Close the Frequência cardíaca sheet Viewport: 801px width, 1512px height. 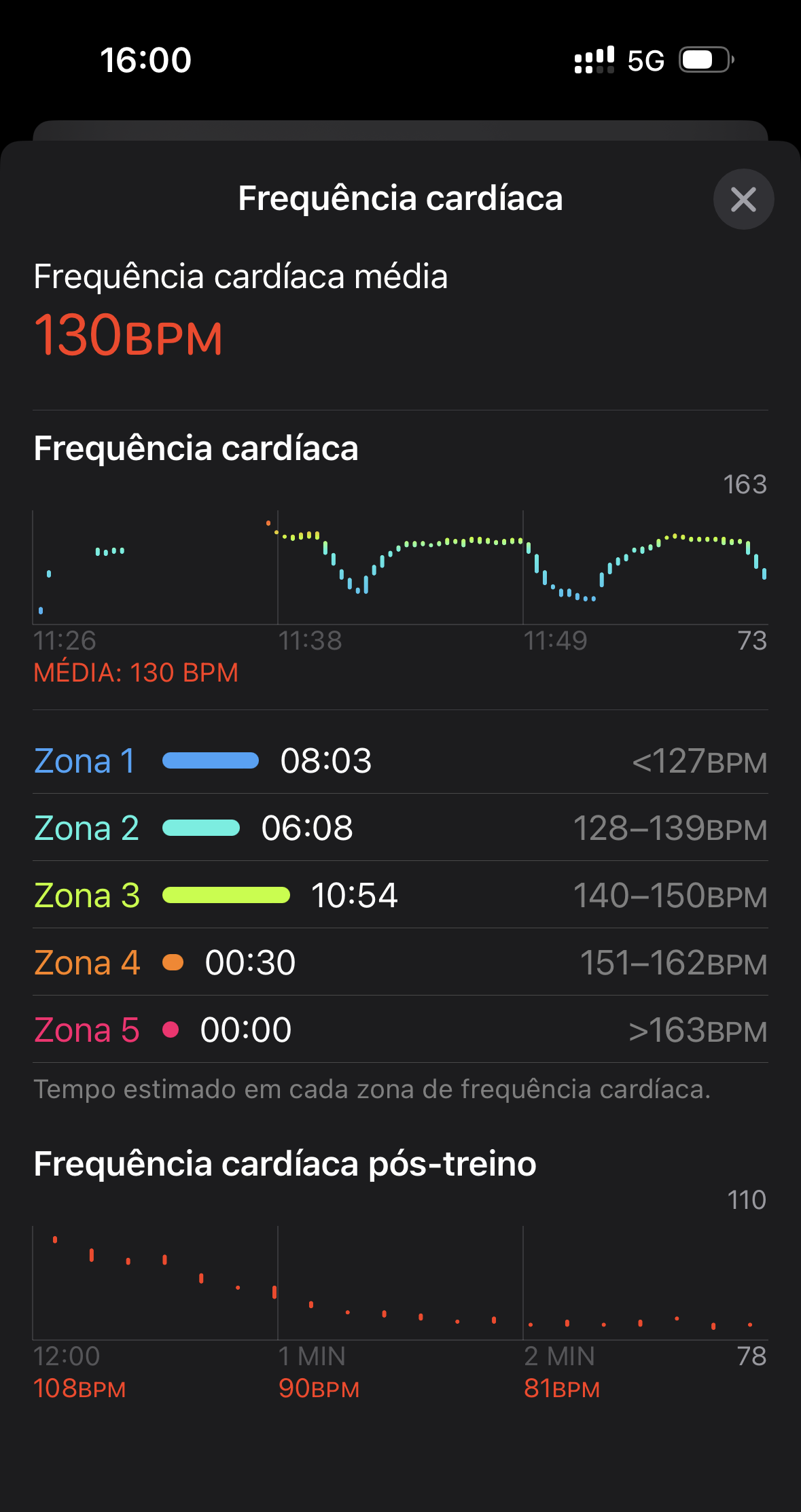point(743,199)
